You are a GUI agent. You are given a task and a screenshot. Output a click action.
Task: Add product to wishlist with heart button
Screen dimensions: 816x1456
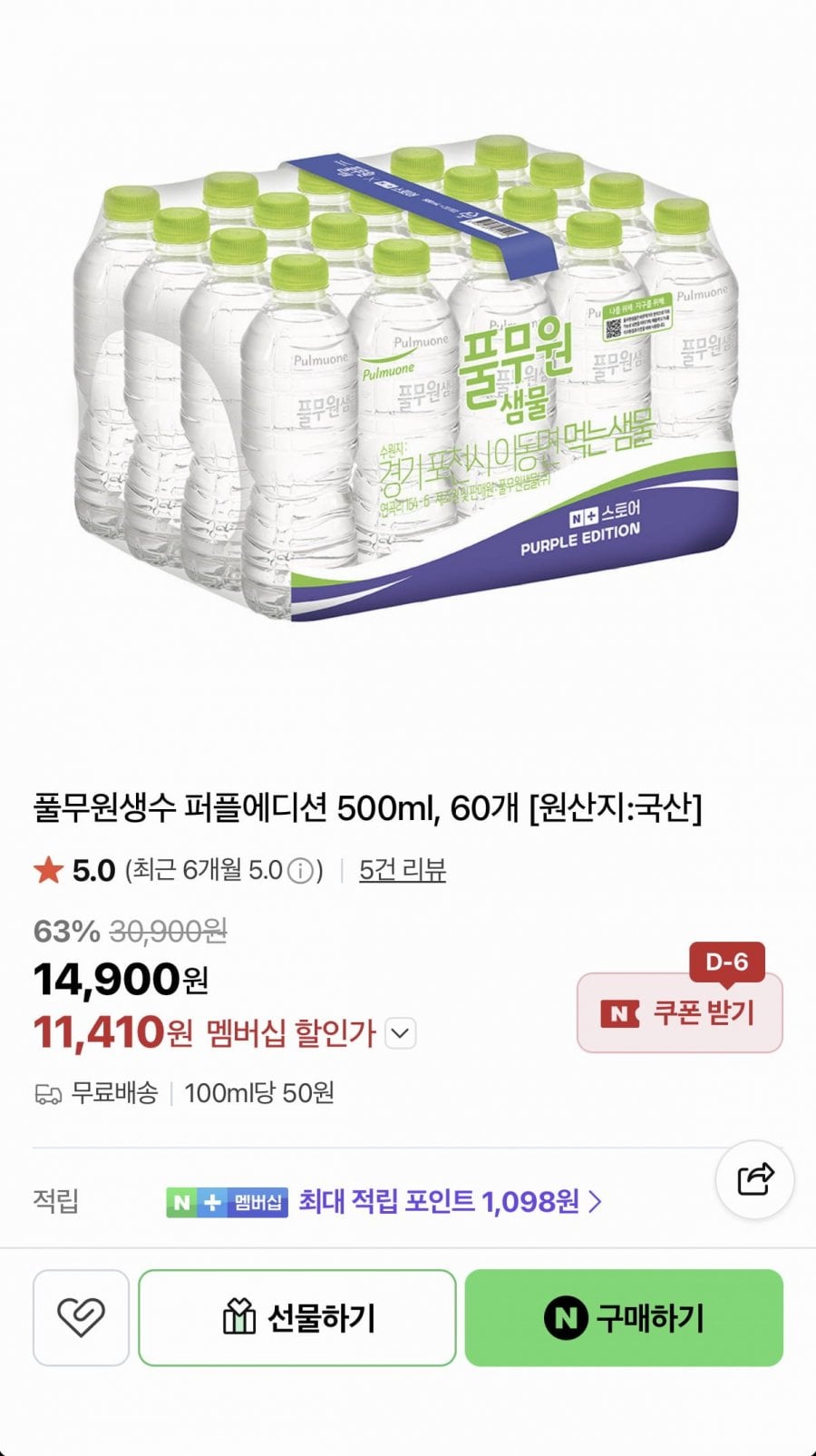tap(81, 1317)
